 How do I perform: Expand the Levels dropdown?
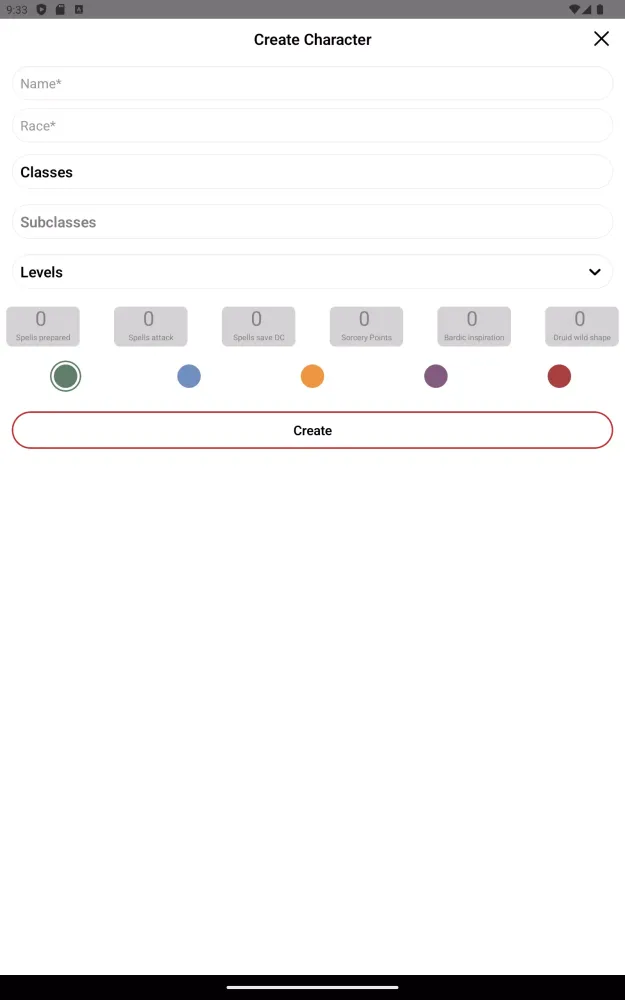click(x=312, y=272)
